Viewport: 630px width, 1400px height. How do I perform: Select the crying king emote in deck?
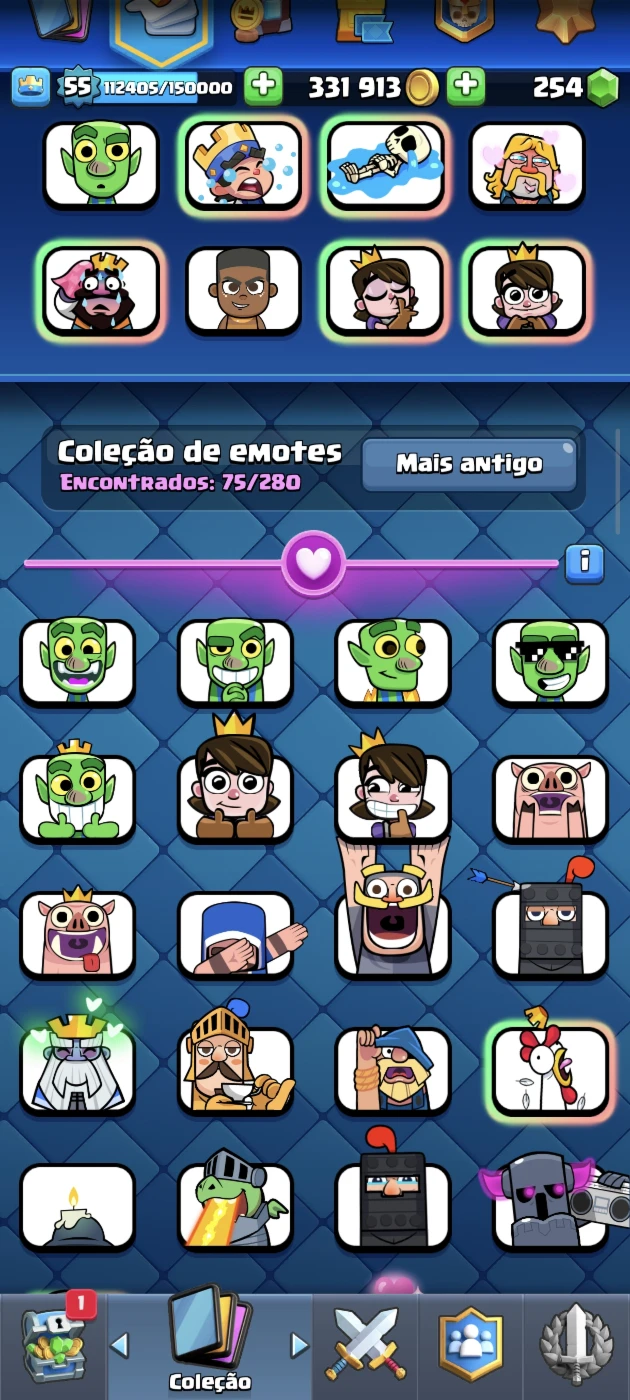pos(243,165)
